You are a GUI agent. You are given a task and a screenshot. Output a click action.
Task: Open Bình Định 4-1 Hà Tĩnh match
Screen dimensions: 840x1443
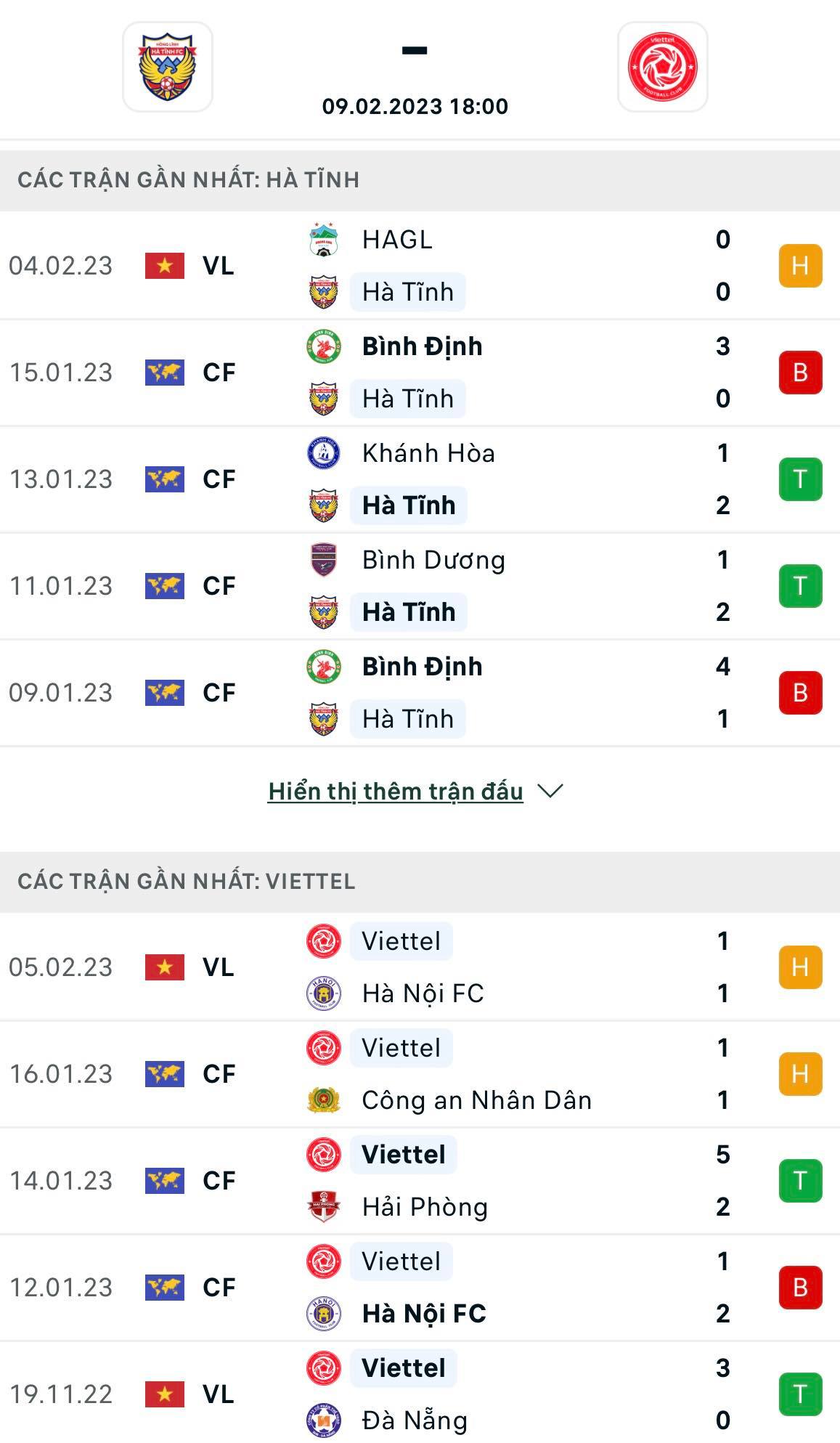(420, 693)
